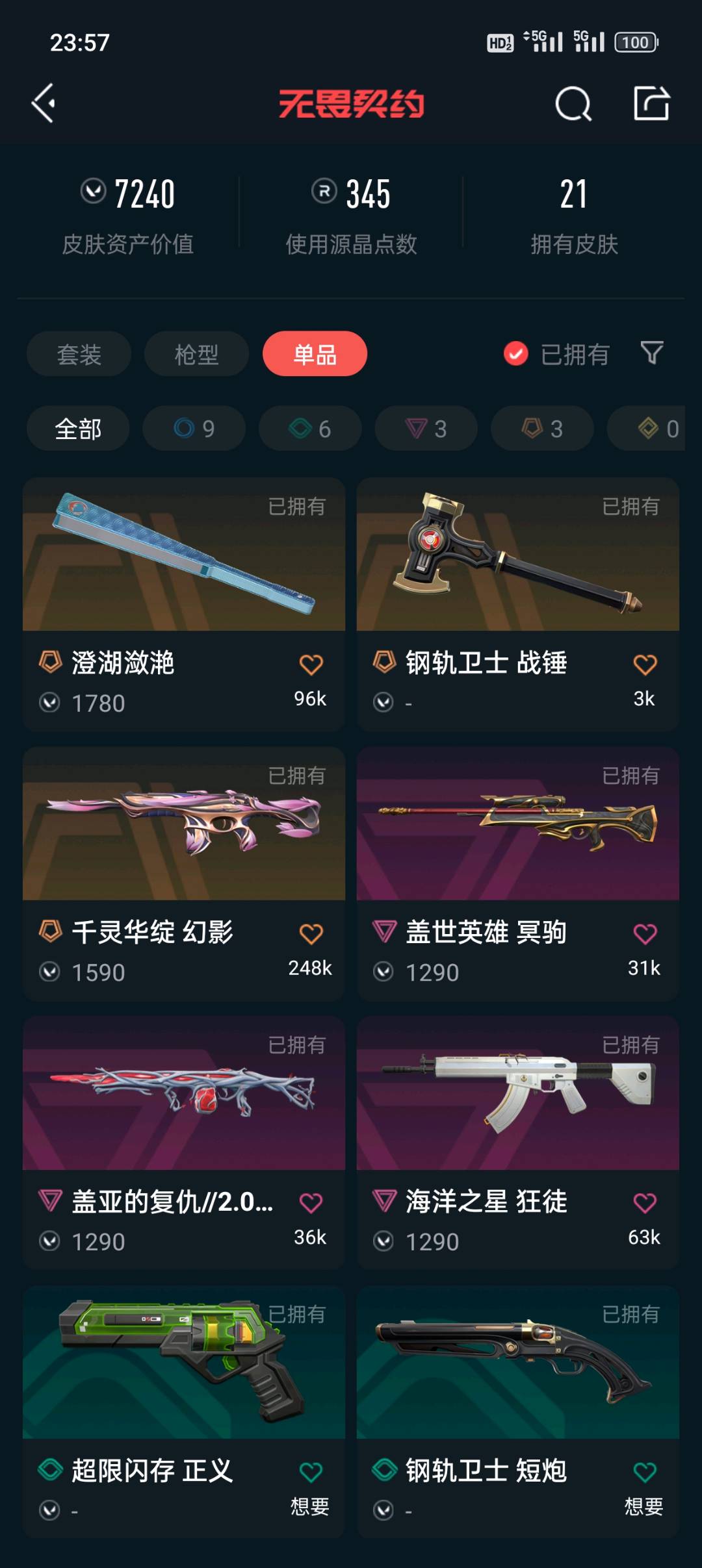Filter by the green tier chip showing 6
Viewport: 702px width, 1568px height.
pos(310,429)
